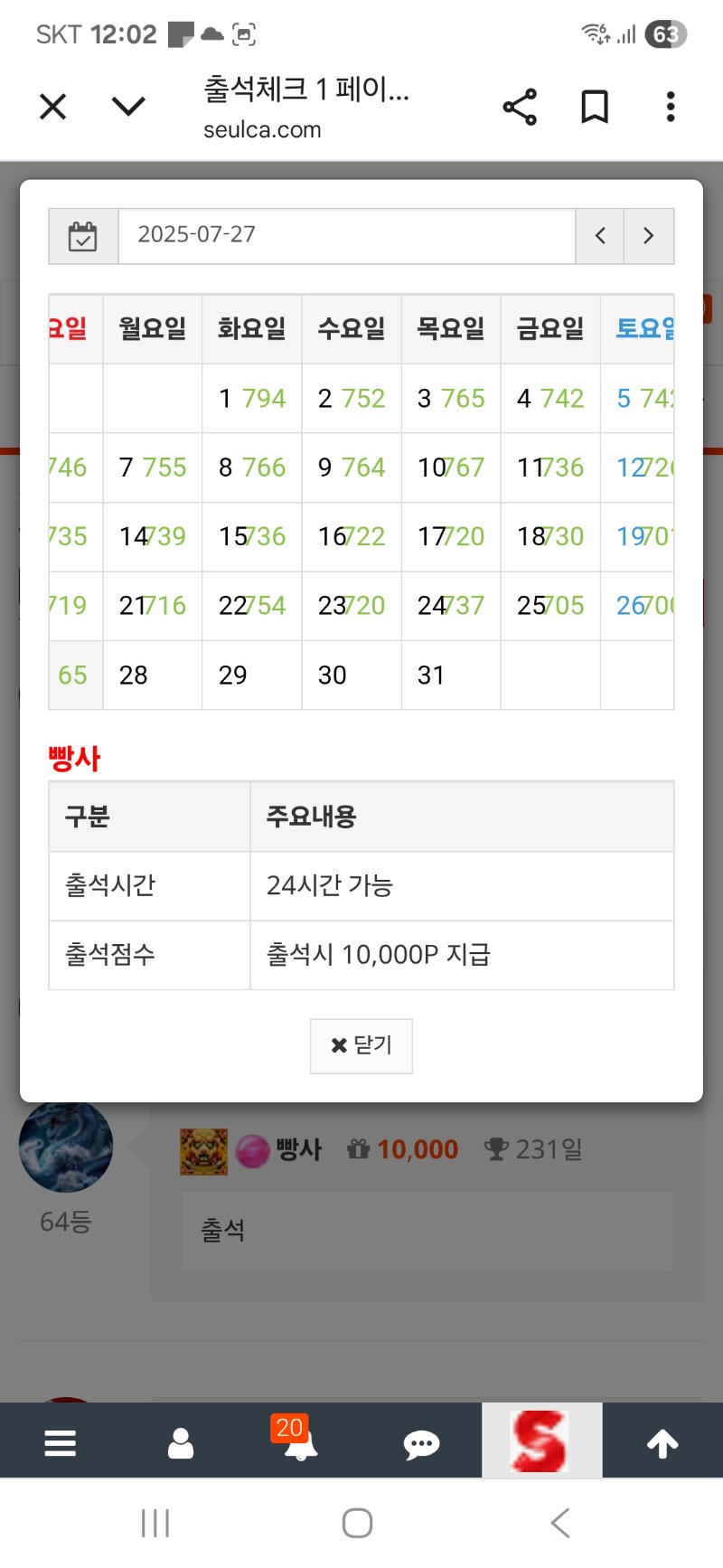
Task: Expand the page dropdown chevron
Action: 128,107
